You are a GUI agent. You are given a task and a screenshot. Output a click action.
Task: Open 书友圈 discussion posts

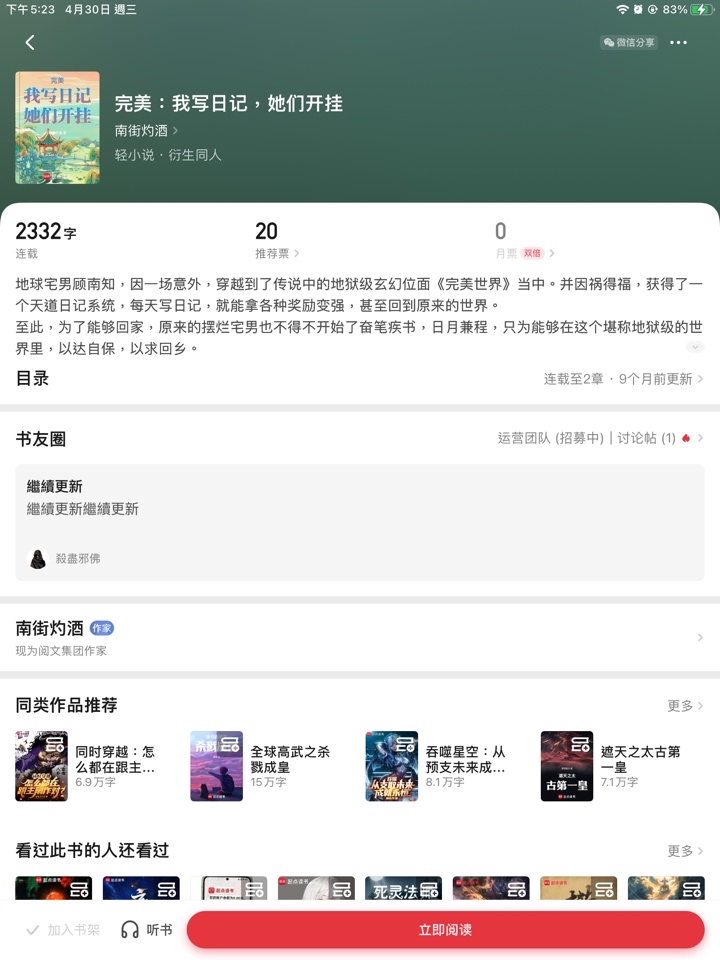point(600,438)
